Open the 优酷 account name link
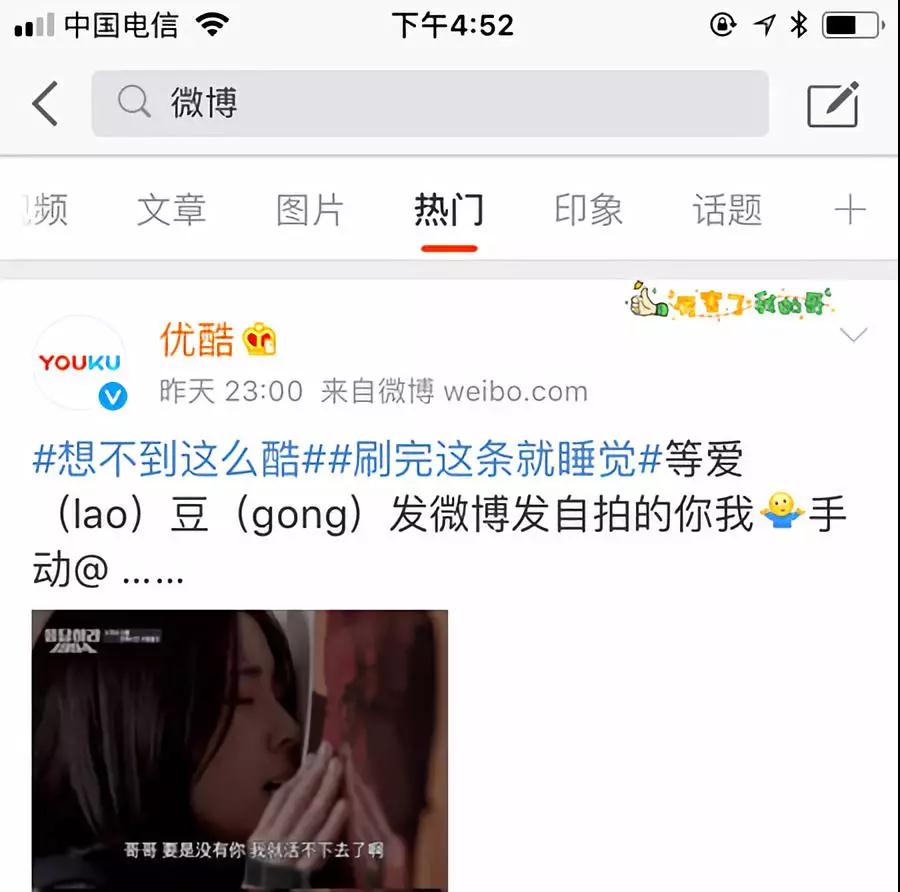Viewport: 900px width, 892px height. pyautogui.click(x=197, y=341)
